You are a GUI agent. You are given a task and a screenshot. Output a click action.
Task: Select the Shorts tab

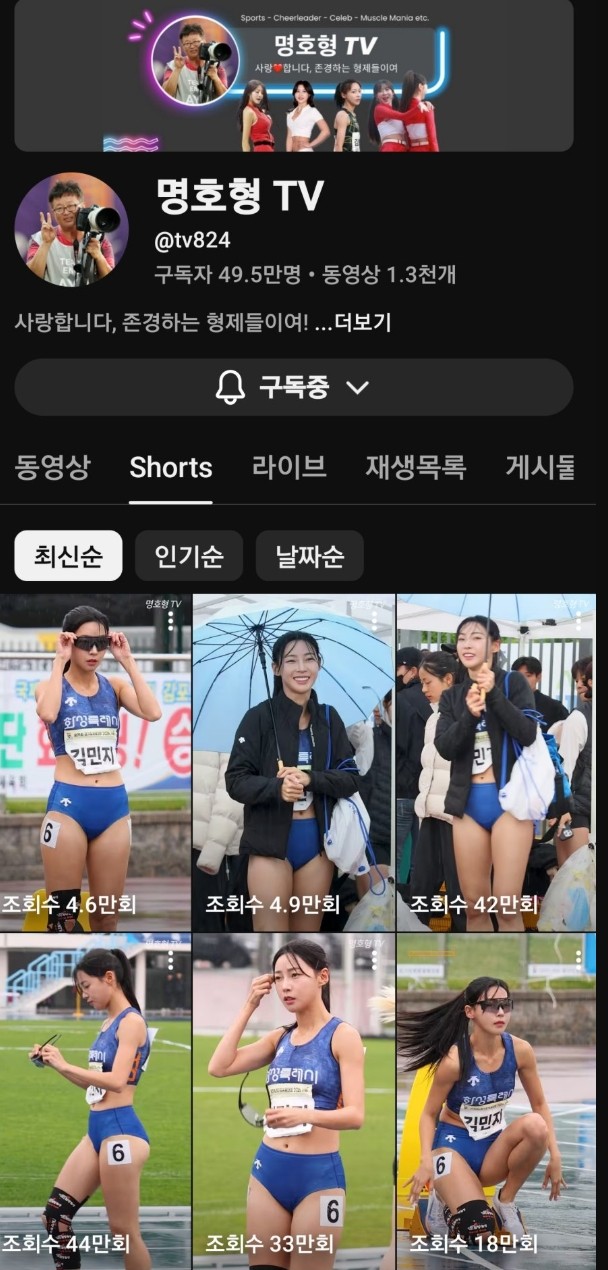click(171, 467)
